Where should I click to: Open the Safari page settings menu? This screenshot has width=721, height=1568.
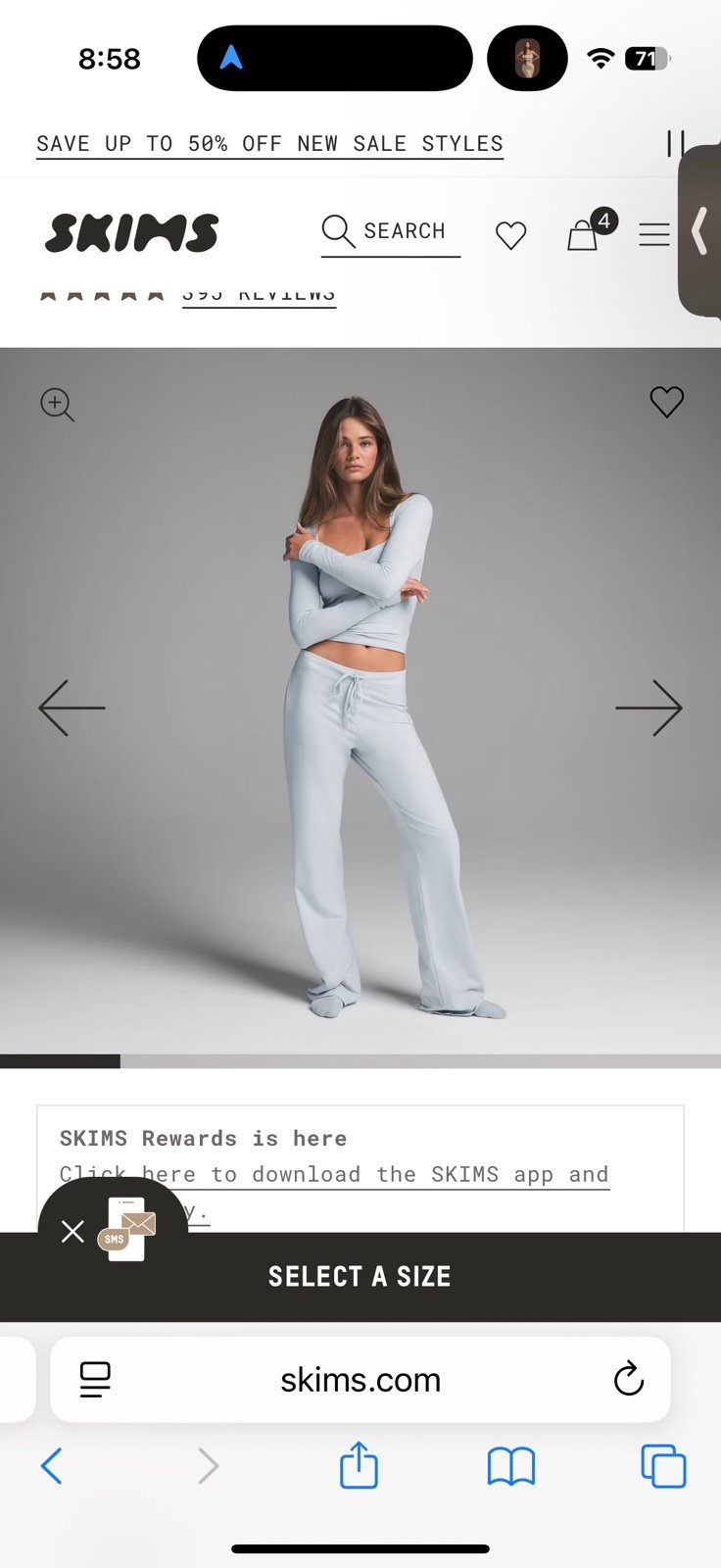95,1380
